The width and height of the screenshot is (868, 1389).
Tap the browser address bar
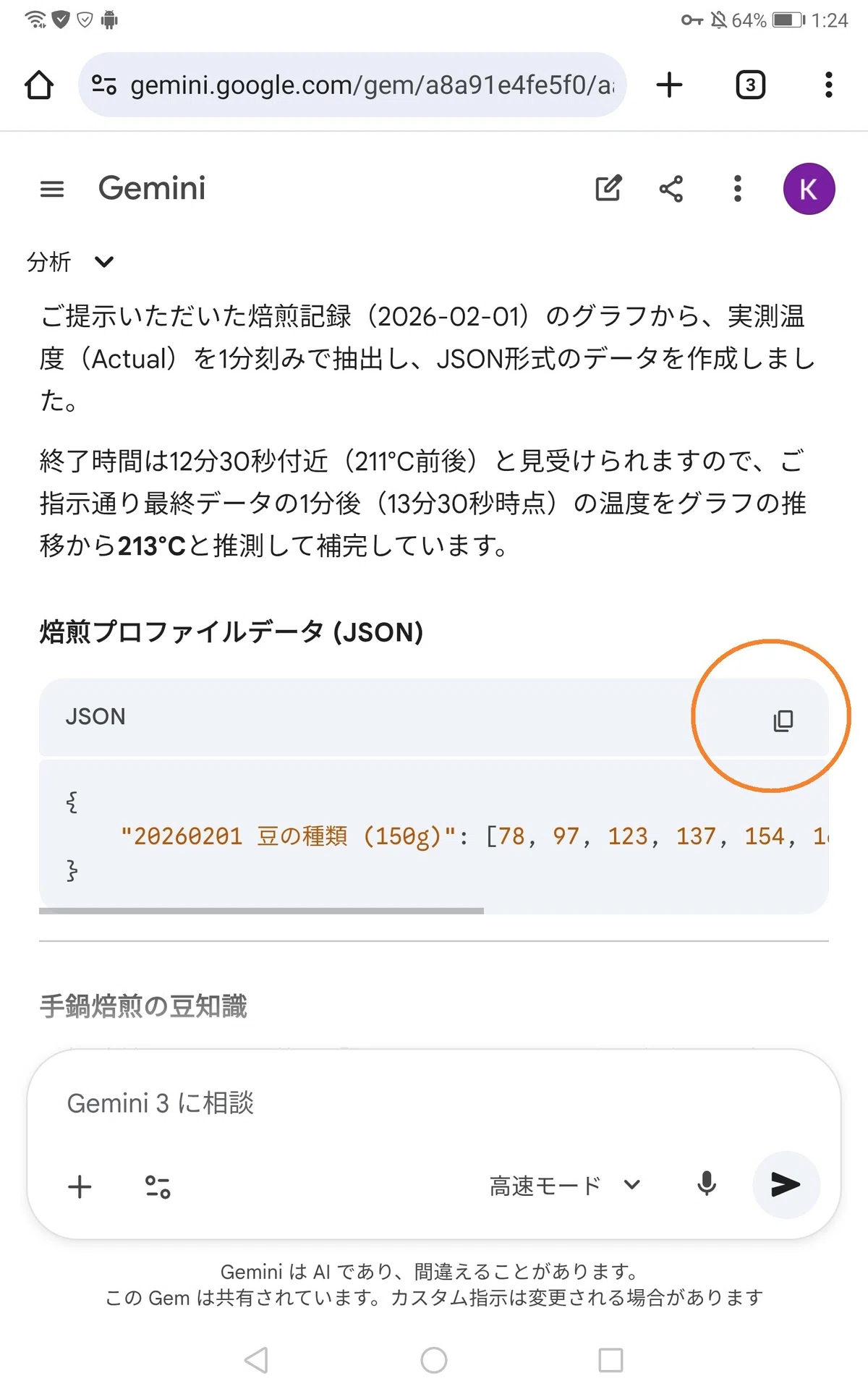coord(352,85)
